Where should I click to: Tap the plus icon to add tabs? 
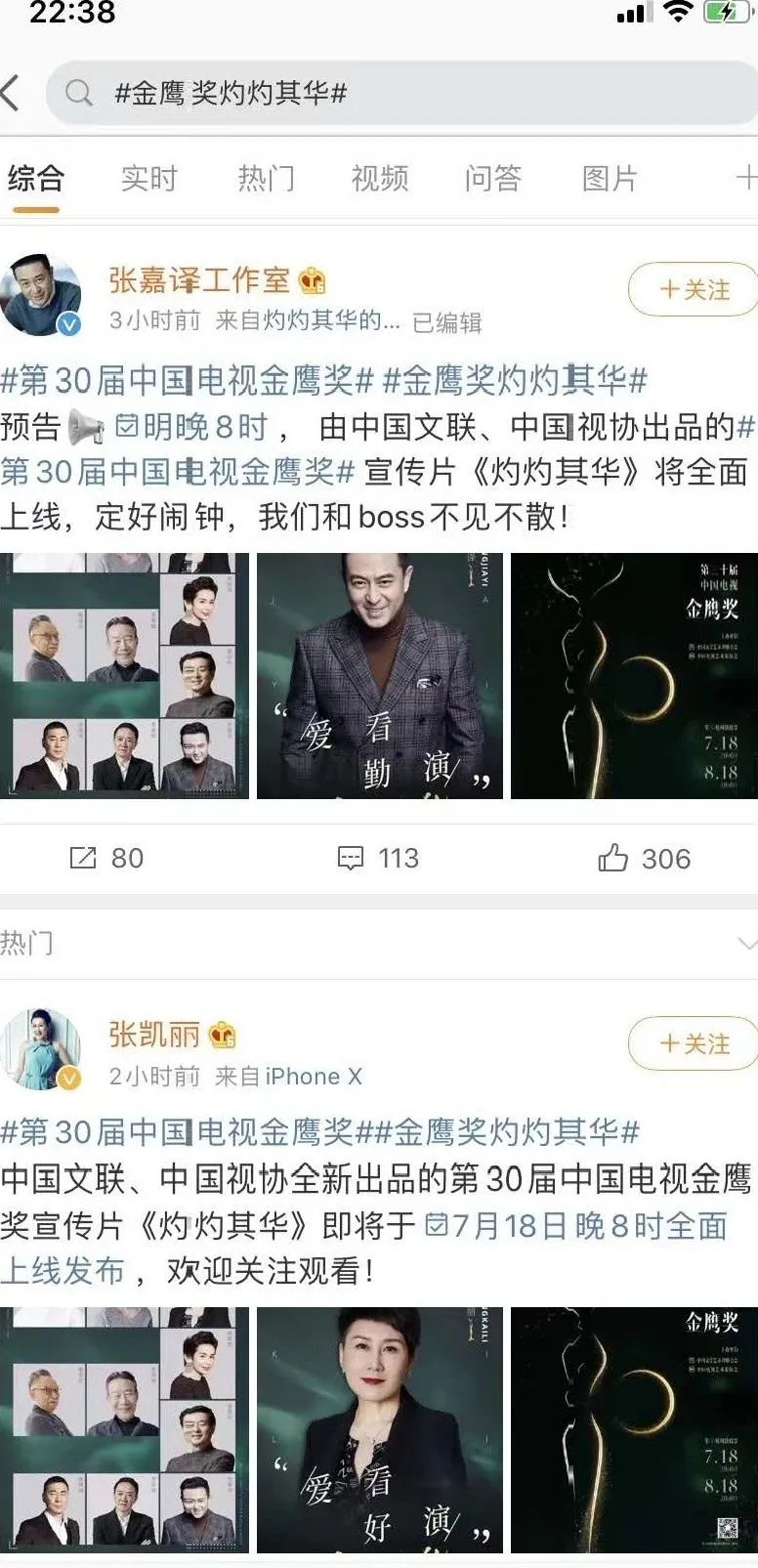tap(745, 178)
